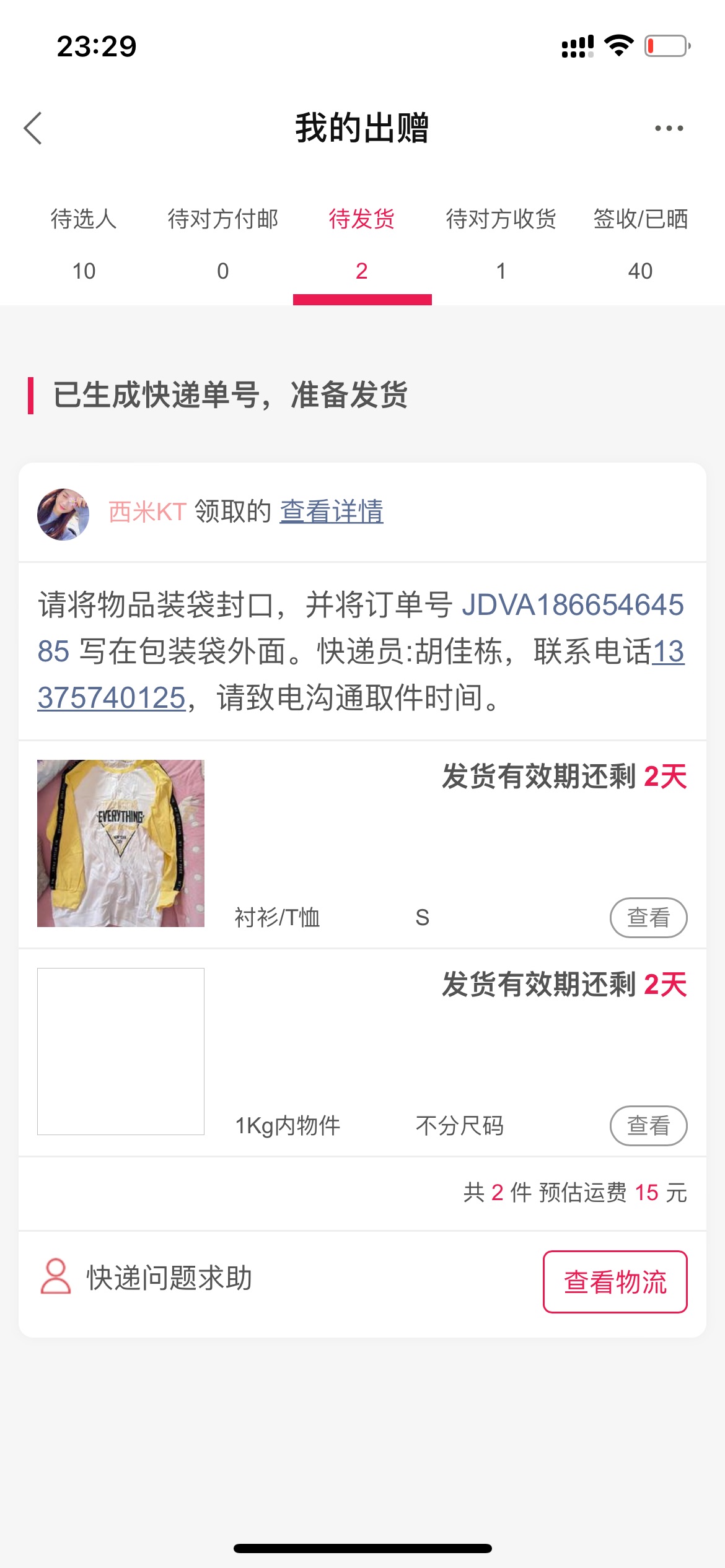This screenshot has width=725, height=1568.
Task: Open the three-dot overflow menu
Action: tap(669, 128)
